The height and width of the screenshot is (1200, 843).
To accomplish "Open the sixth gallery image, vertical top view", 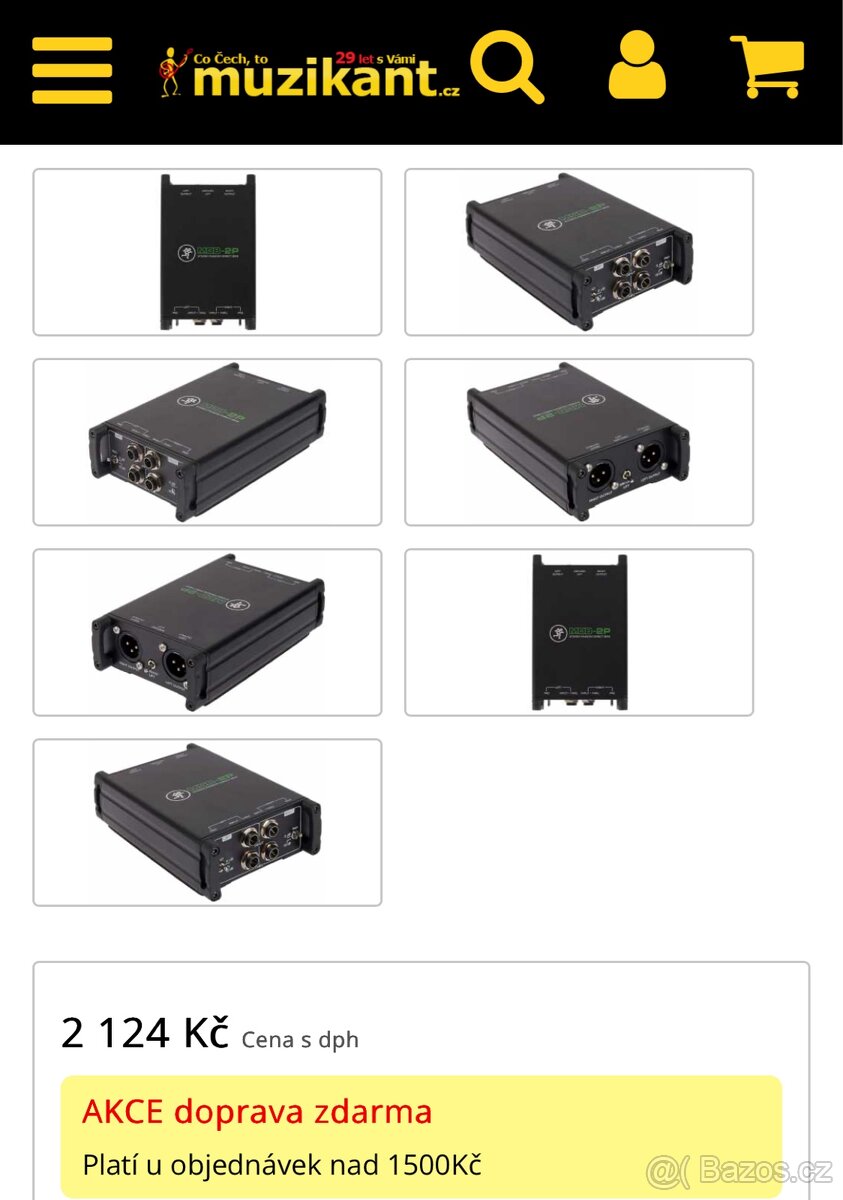I will [x=578, y=632].
